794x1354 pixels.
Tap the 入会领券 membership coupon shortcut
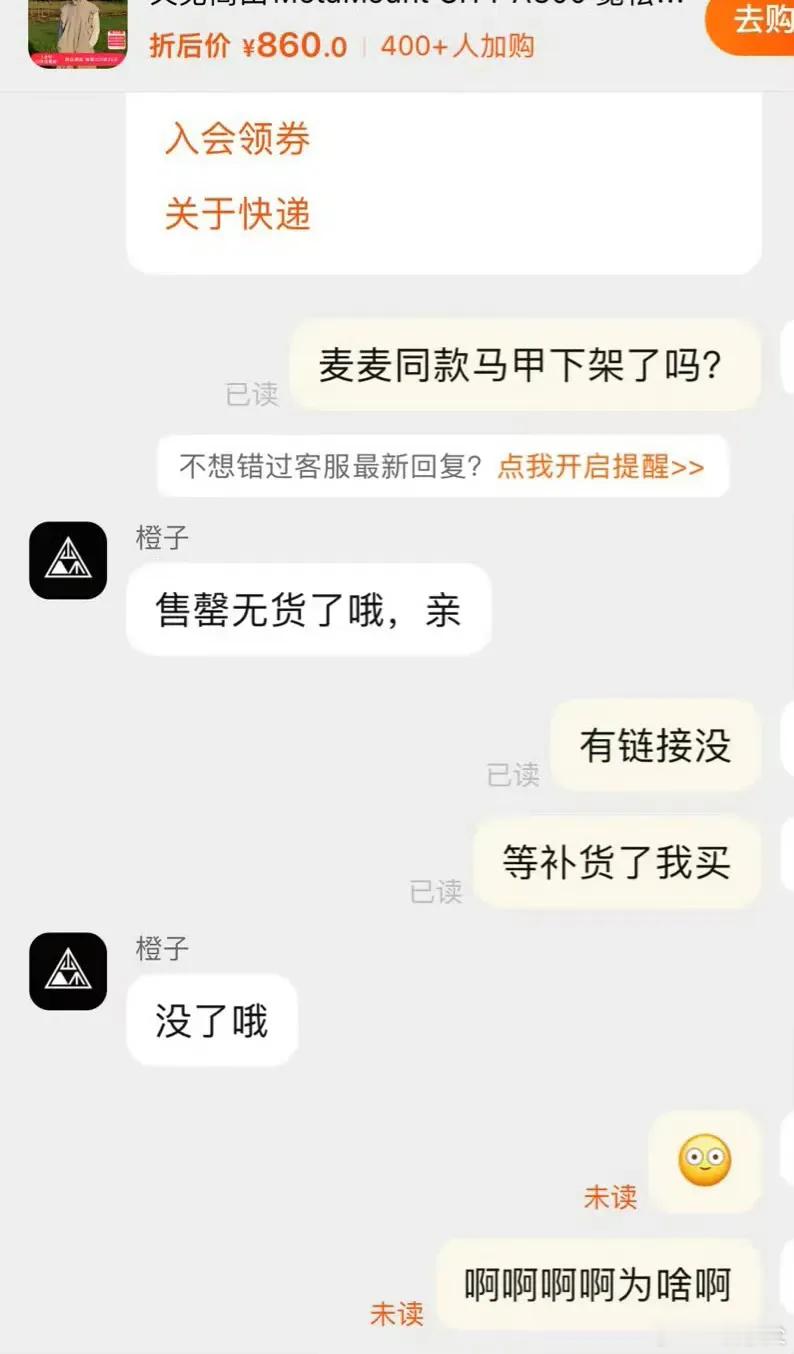point(237,141)
